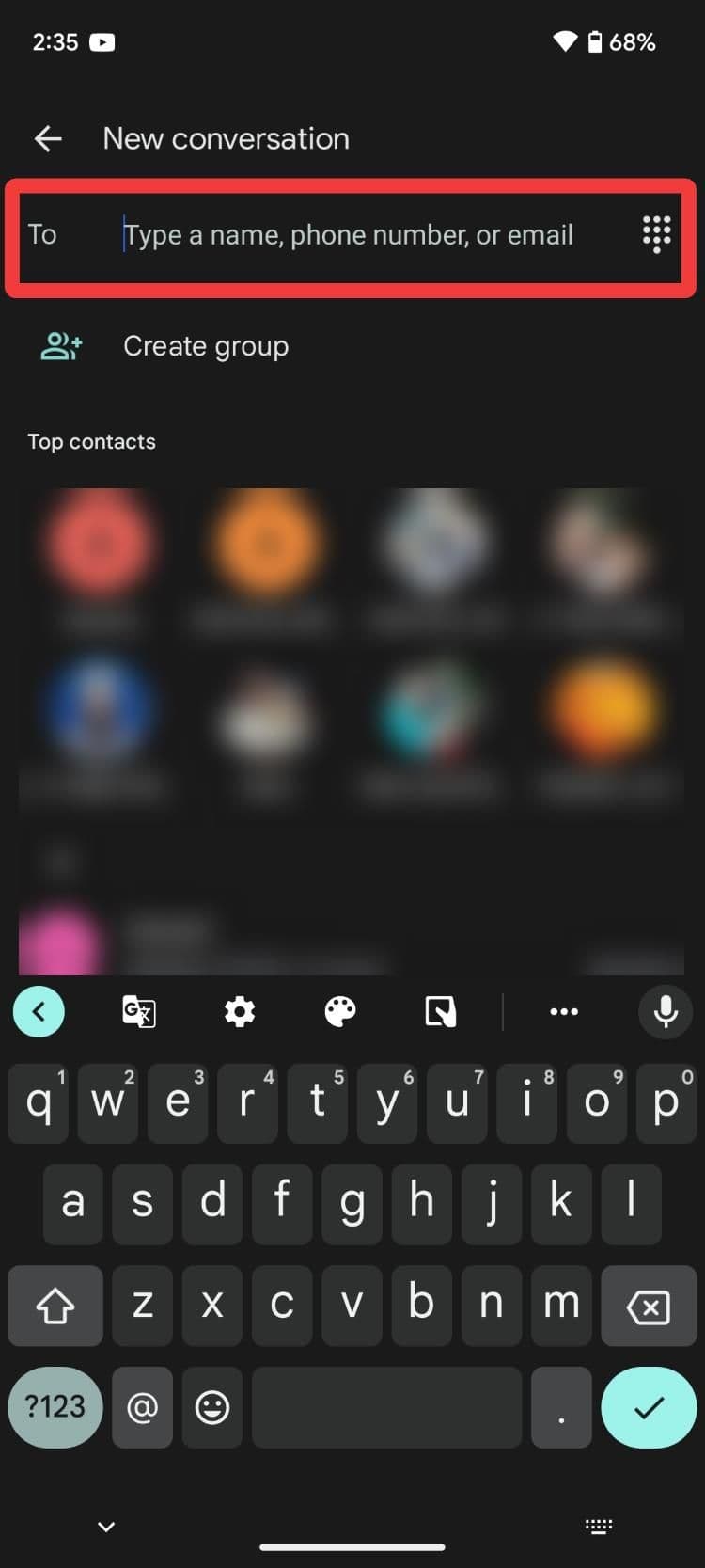Tap the shift key
705x1568 pixels.
click(x=55, y=1307)
